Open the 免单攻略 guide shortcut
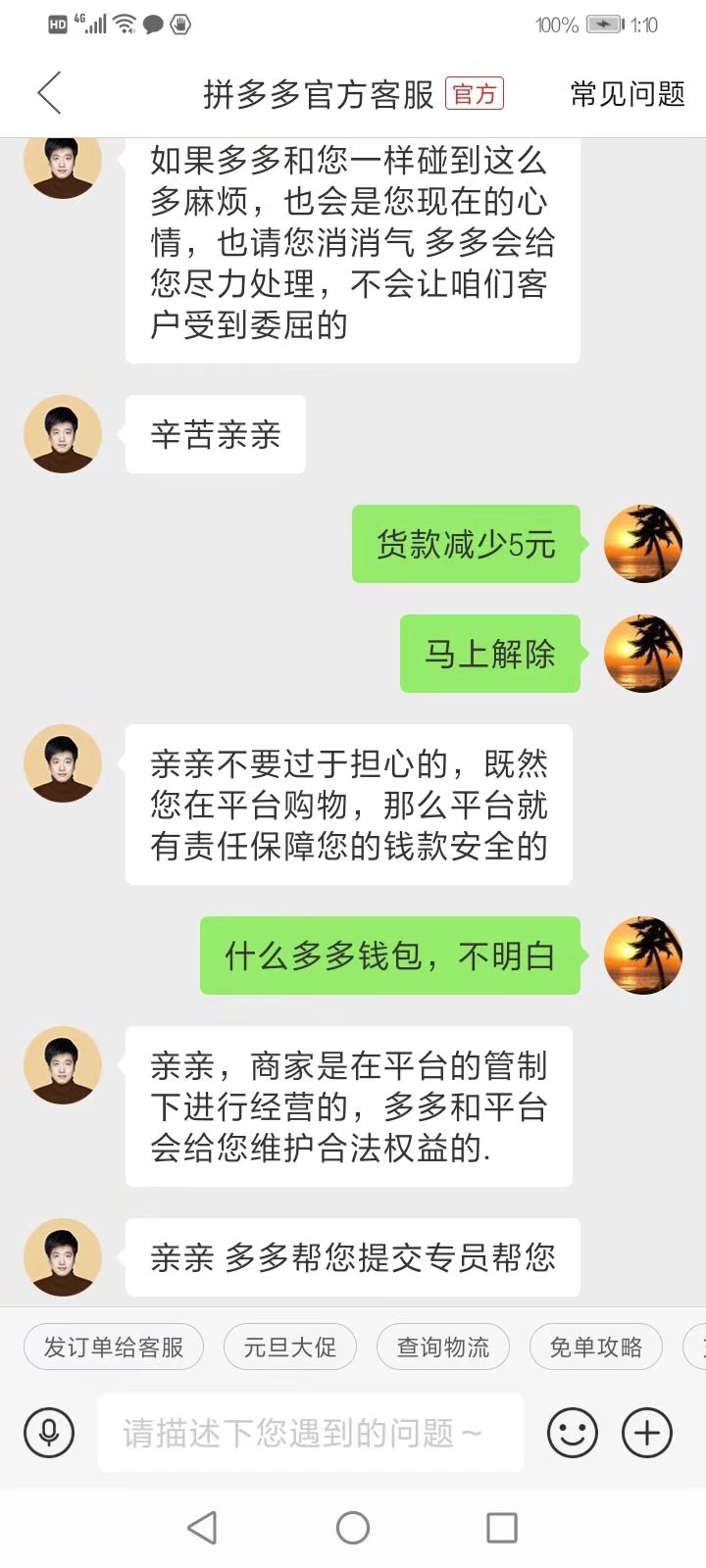The image size is (706, 1568). tap(595, 1347)
